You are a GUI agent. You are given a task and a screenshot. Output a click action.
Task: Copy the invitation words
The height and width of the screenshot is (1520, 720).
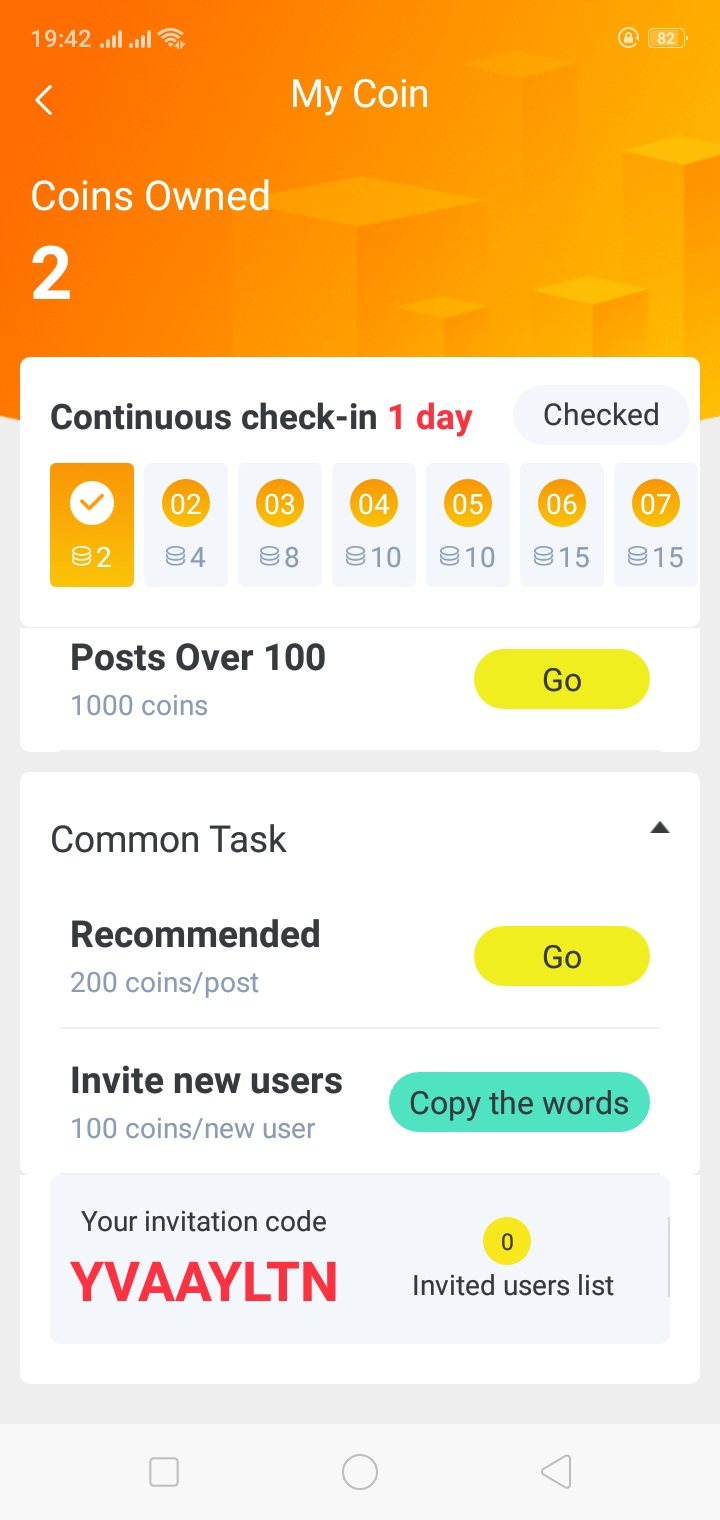point(519,1103)
